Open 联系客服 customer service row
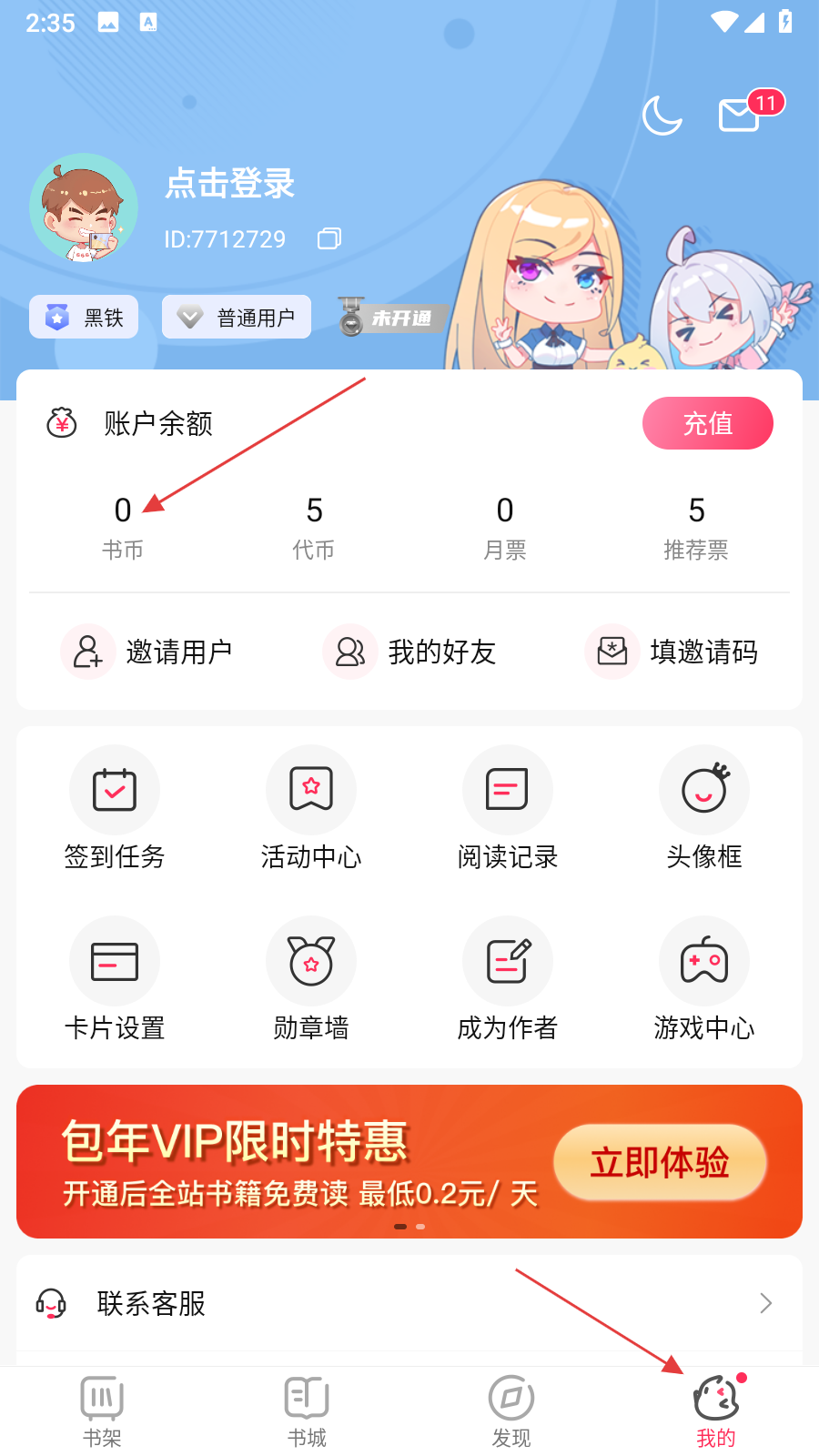The height and width of the screenshot is (1456, 819). (x=409, y=1303)
